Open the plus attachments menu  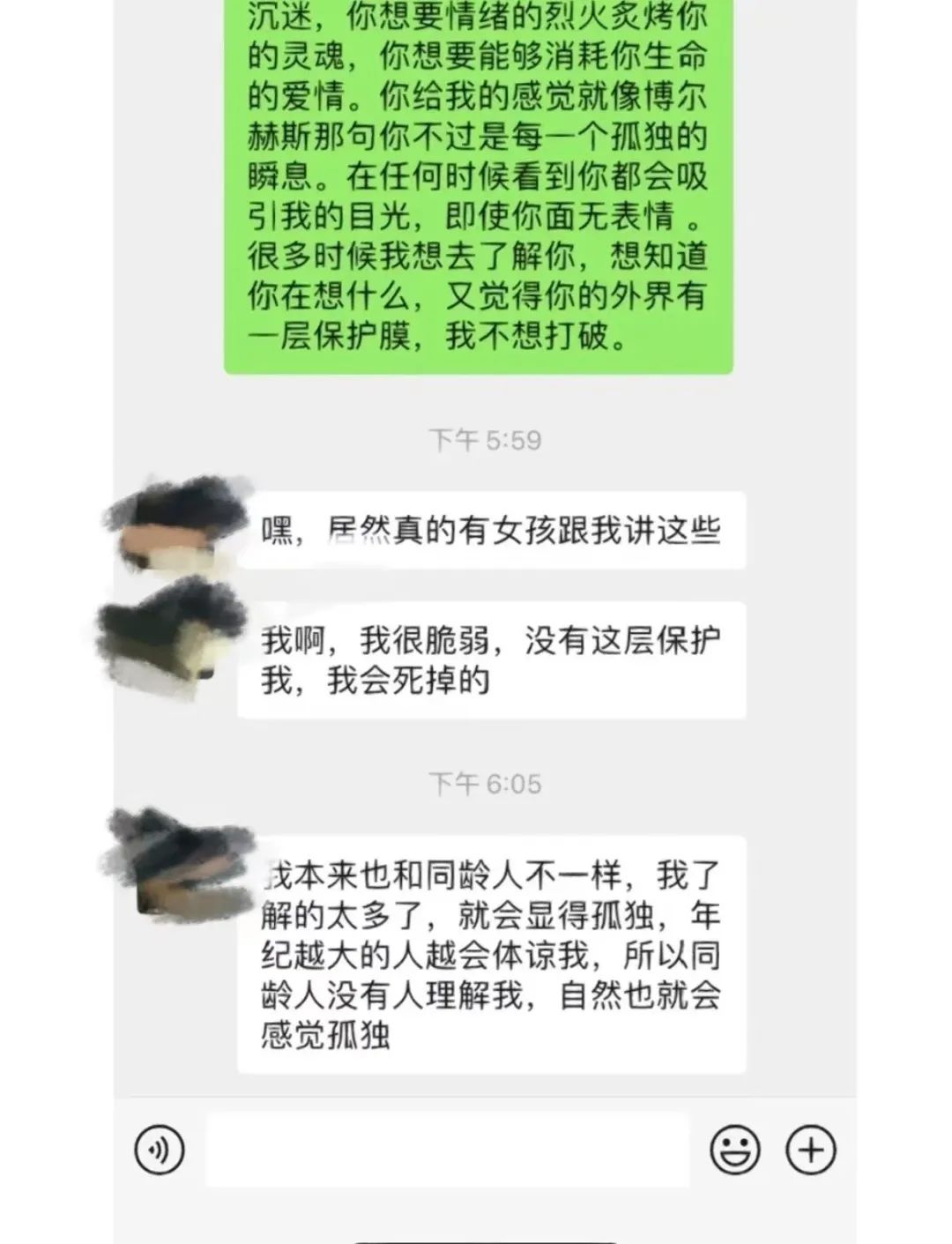click(810, 1150)
